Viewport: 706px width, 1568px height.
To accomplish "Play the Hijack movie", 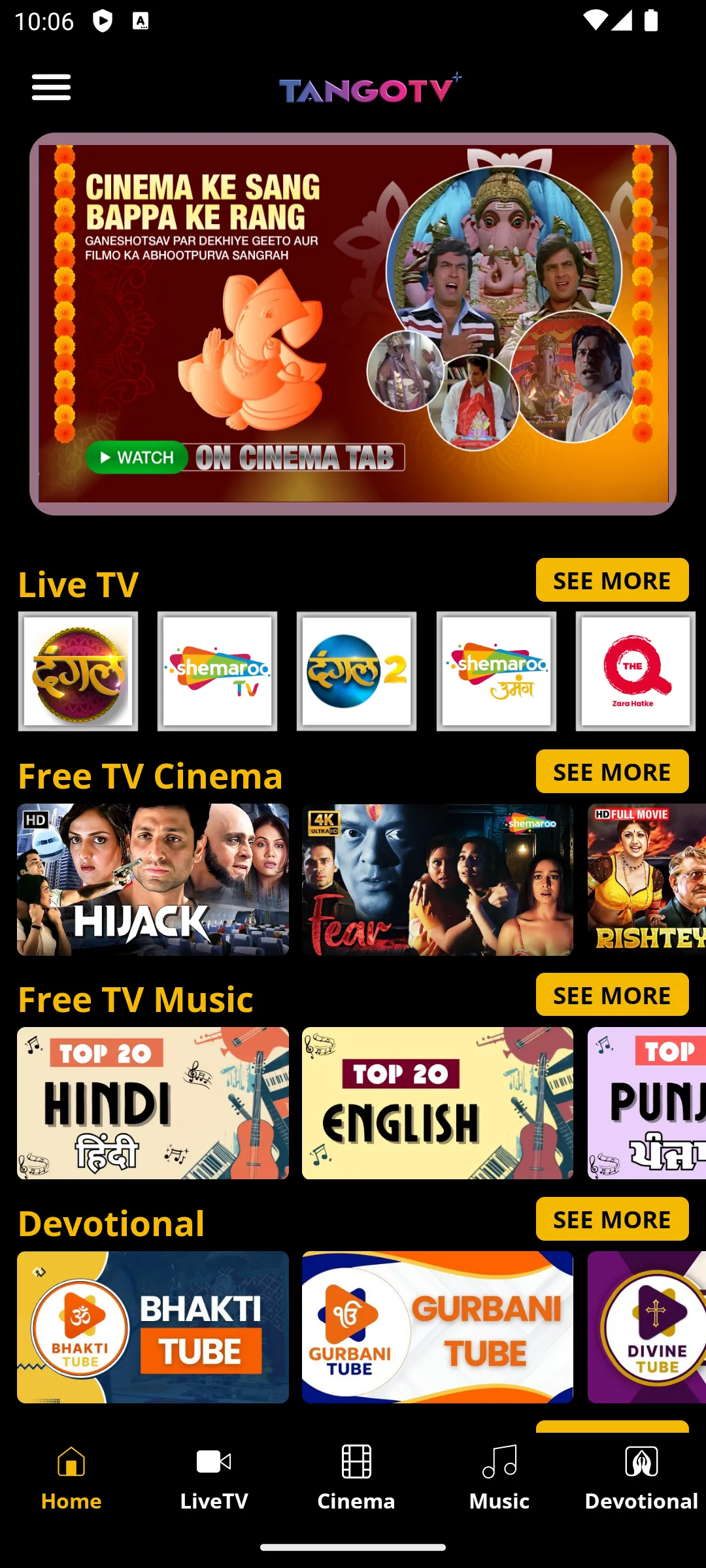I will point(153,879).
